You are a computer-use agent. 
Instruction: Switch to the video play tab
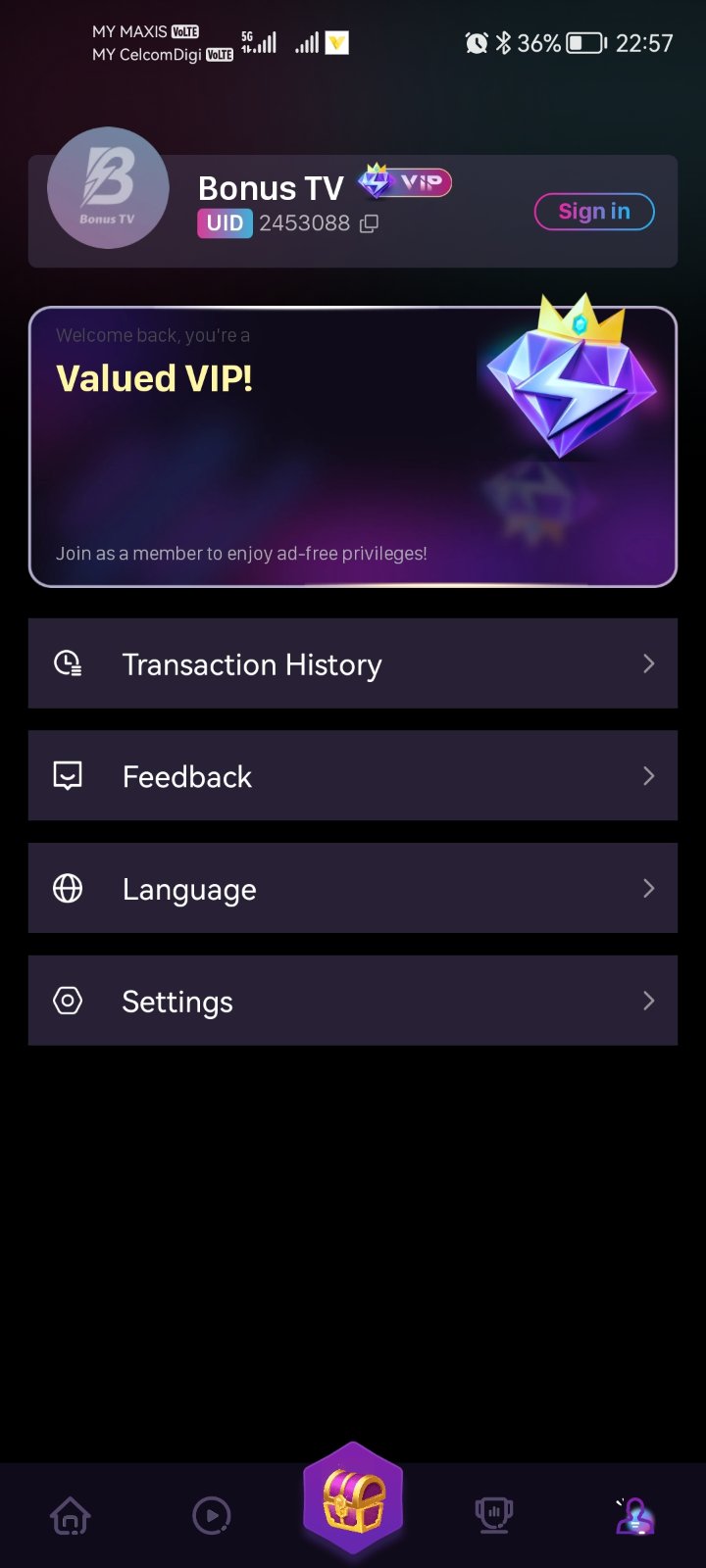(x=212, y=1515)
